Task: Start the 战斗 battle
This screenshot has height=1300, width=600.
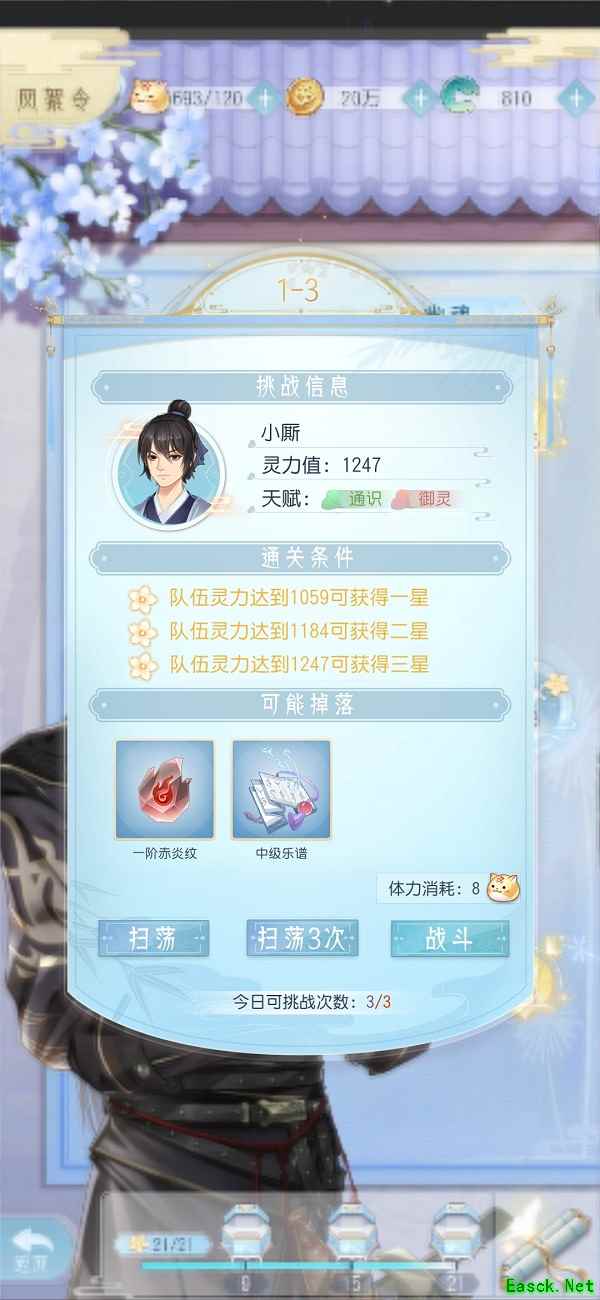Action: click(x=449, y=938)
